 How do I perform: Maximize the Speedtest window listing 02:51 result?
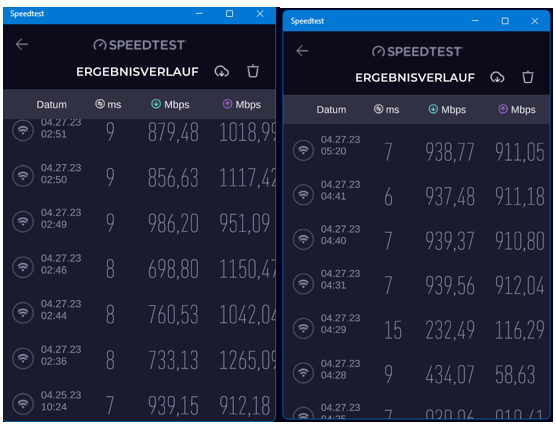[229, 13]
